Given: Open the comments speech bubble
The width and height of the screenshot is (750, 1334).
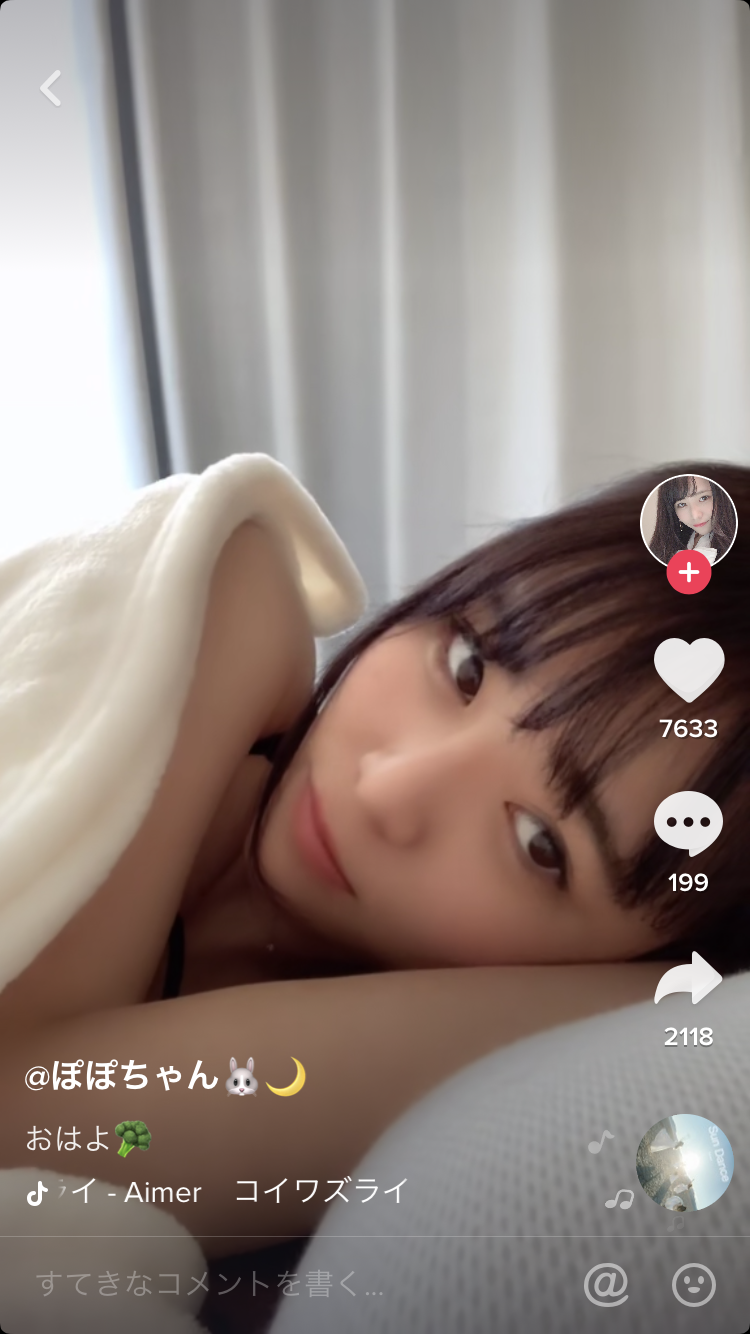Looking at the screenshot, I should pyautogui.click(x=688, y=824).
